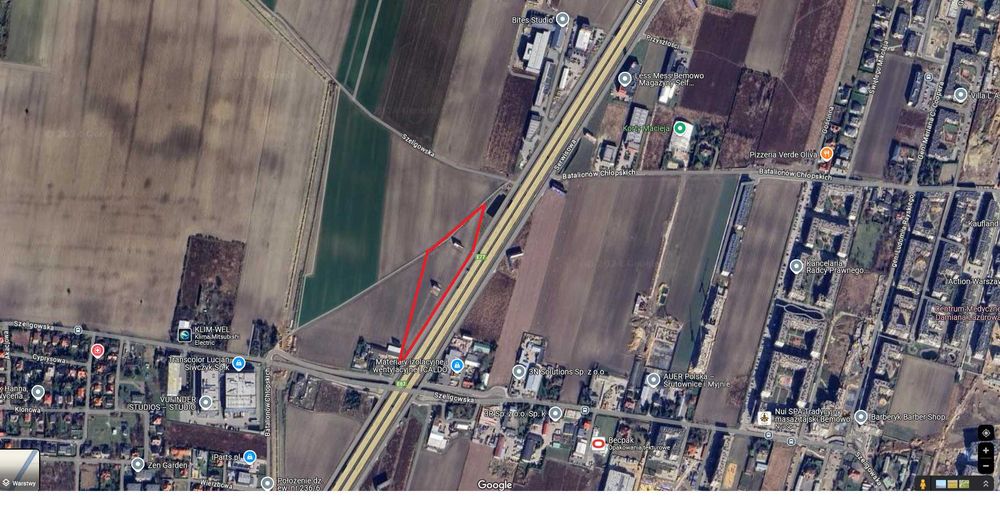This screenshot has width=1000, height=512.
Task: Open the iParts.pl shop marker
Action: [250, 457]
